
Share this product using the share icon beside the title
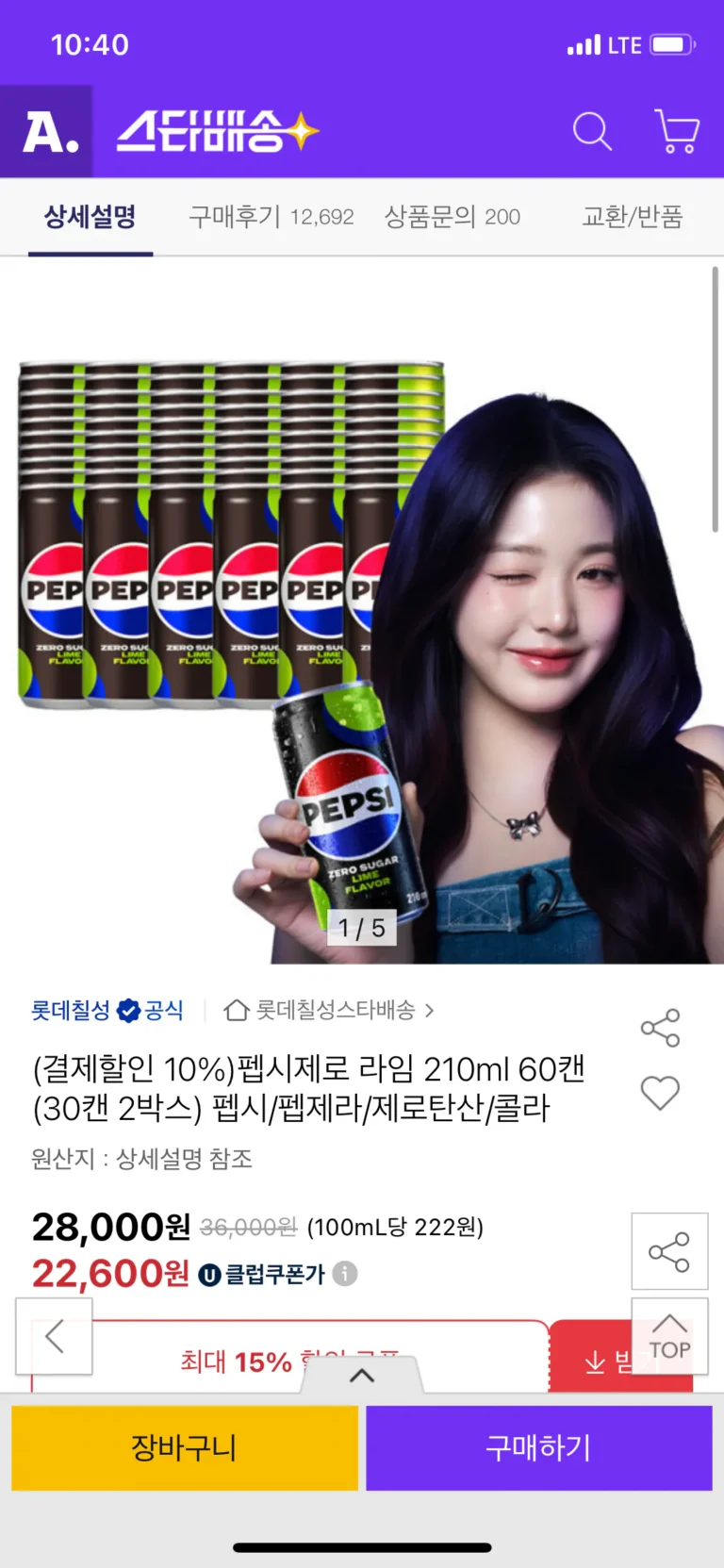coord(660,1028)
